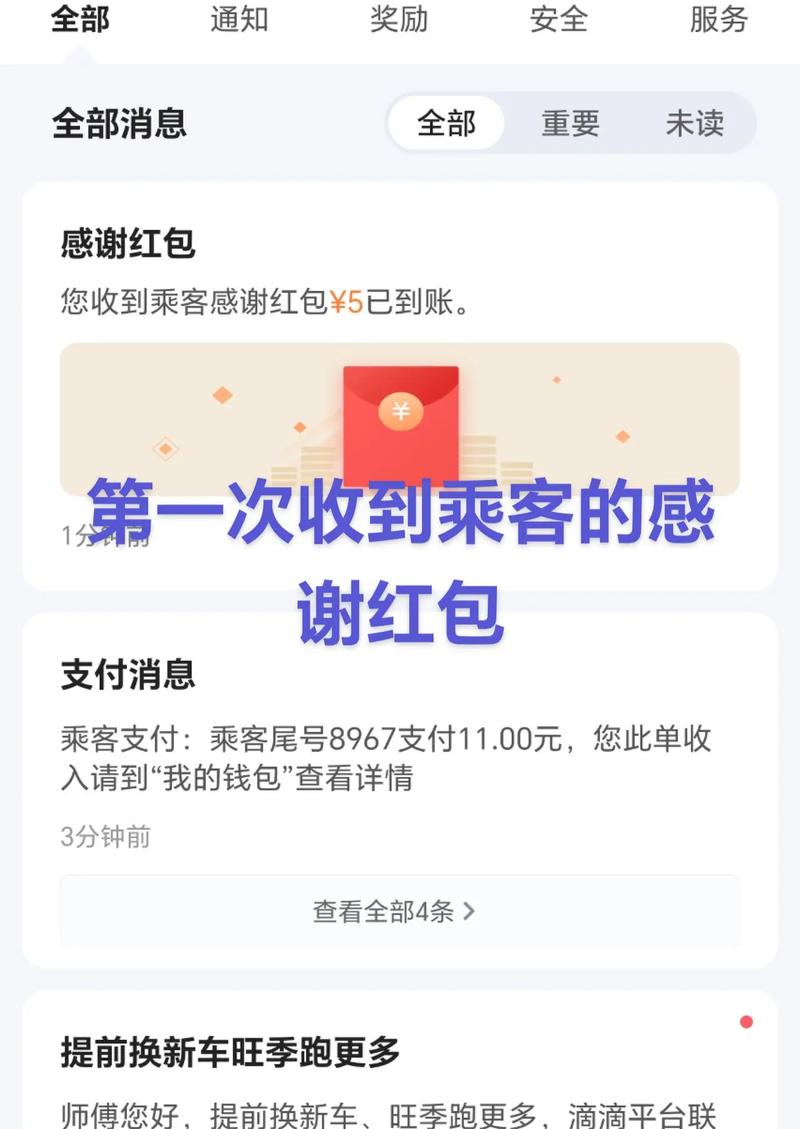Image resolution: width=800 pixels, height=1129 pixels.
Task: Tap the red unread dot on 提前换新车 message
Action: pyautogui.click(x=746, y=1021)
